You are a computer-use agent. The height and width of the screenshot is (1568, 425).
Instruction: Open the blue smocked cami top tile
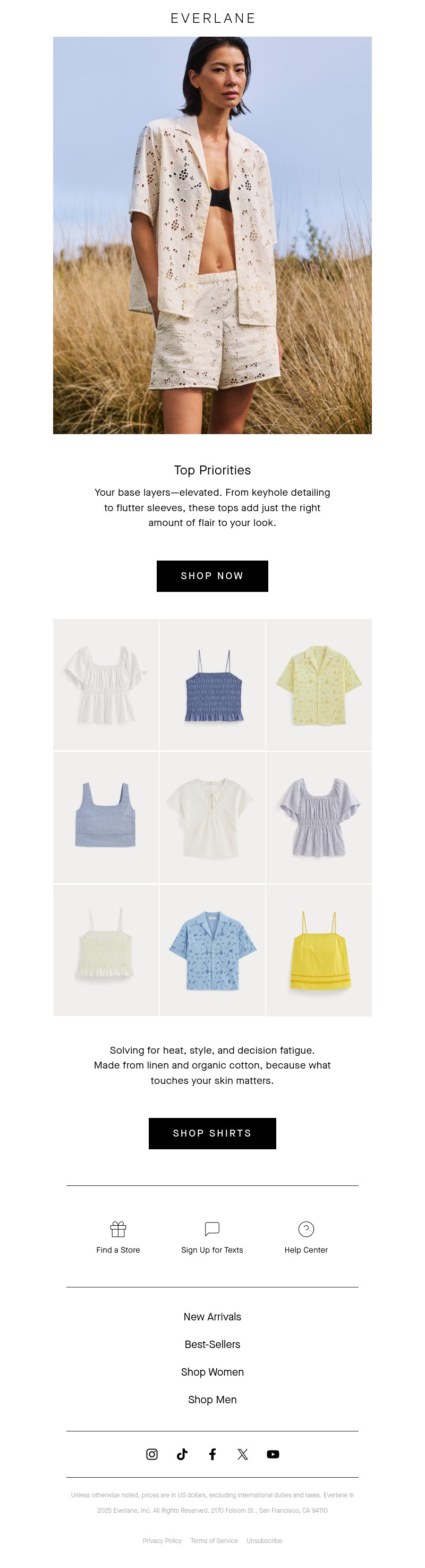(212, 685)
